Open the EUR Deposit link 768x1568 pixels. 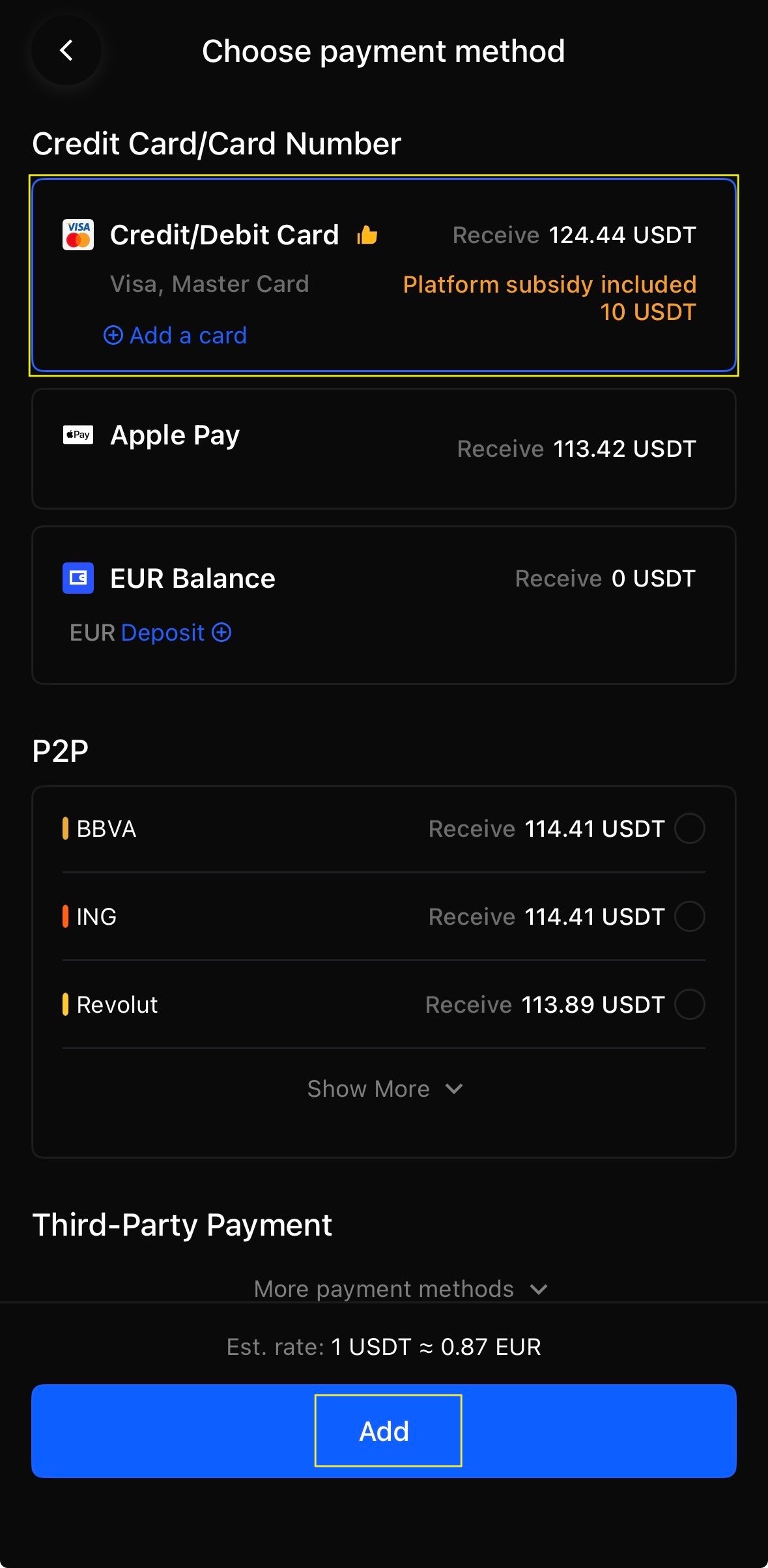coord(176,633)
